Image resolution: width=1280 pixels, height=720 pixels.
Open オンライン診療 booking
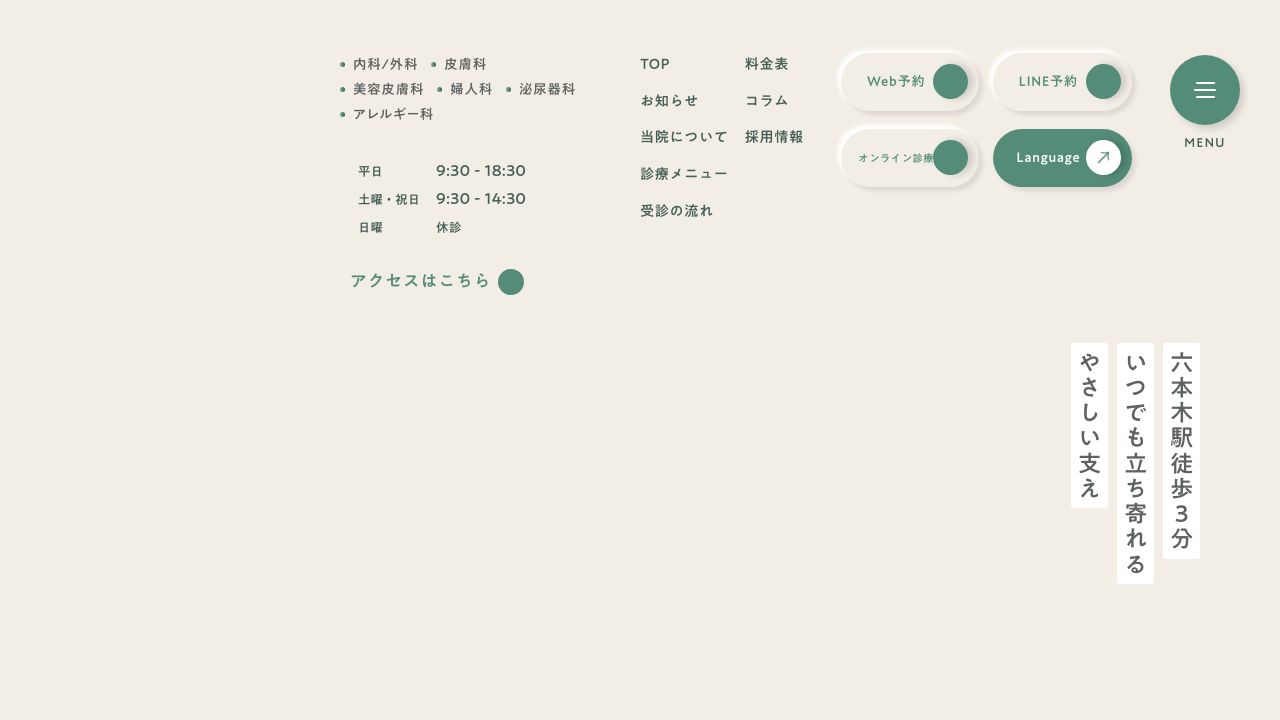click(x=909, y=158)
